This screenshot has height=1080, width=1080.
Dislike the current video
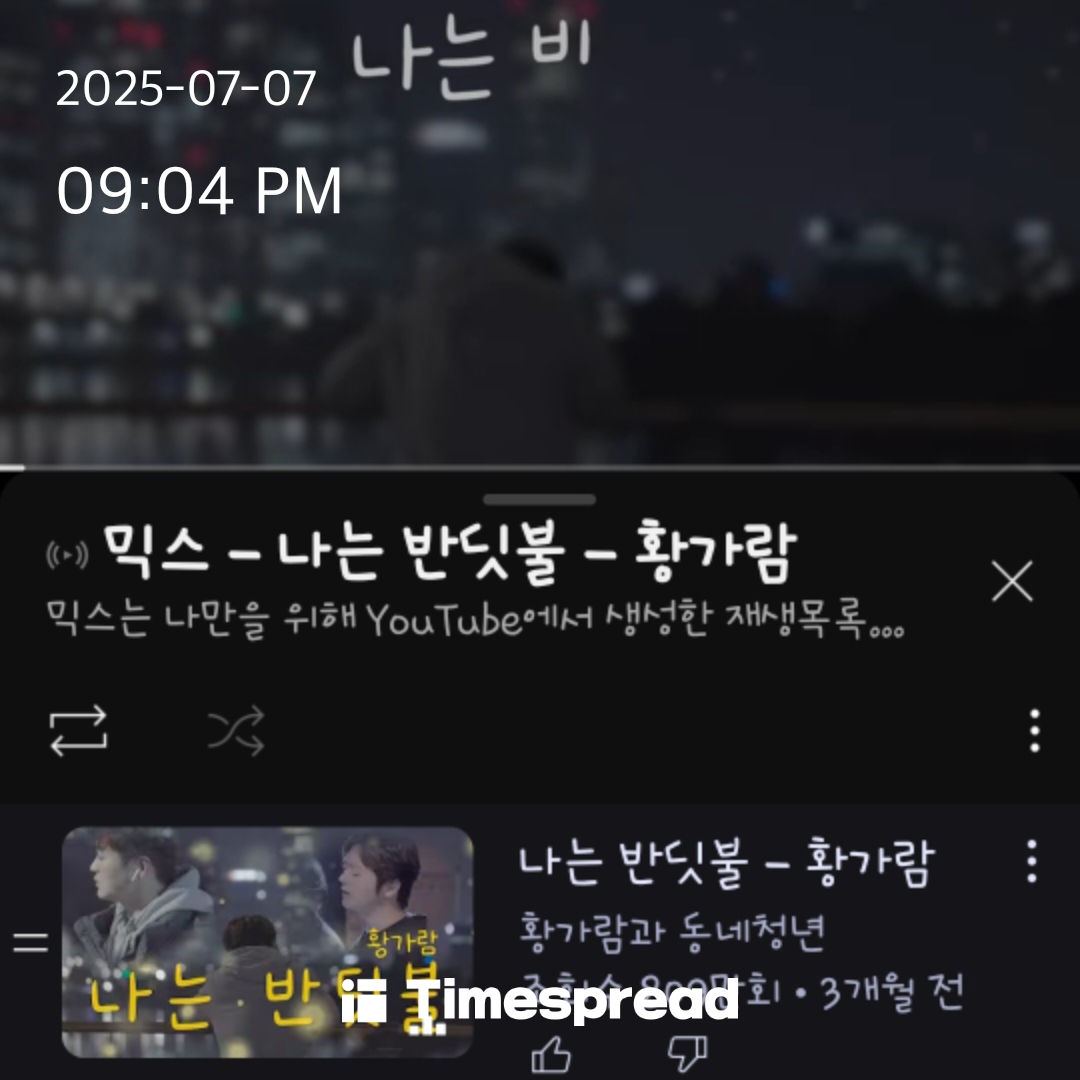687,1054
